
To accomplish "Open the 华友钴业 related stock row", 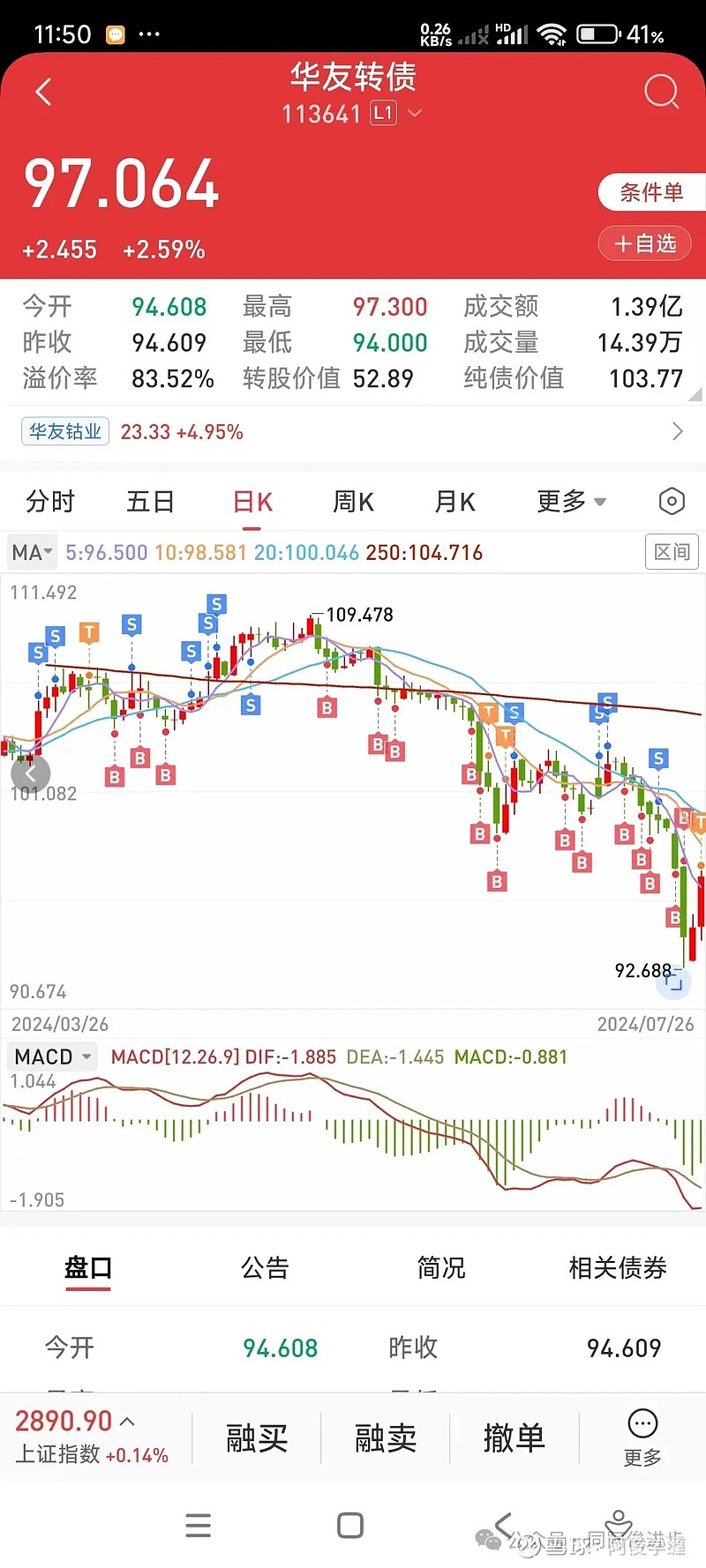I will point(353,431).
